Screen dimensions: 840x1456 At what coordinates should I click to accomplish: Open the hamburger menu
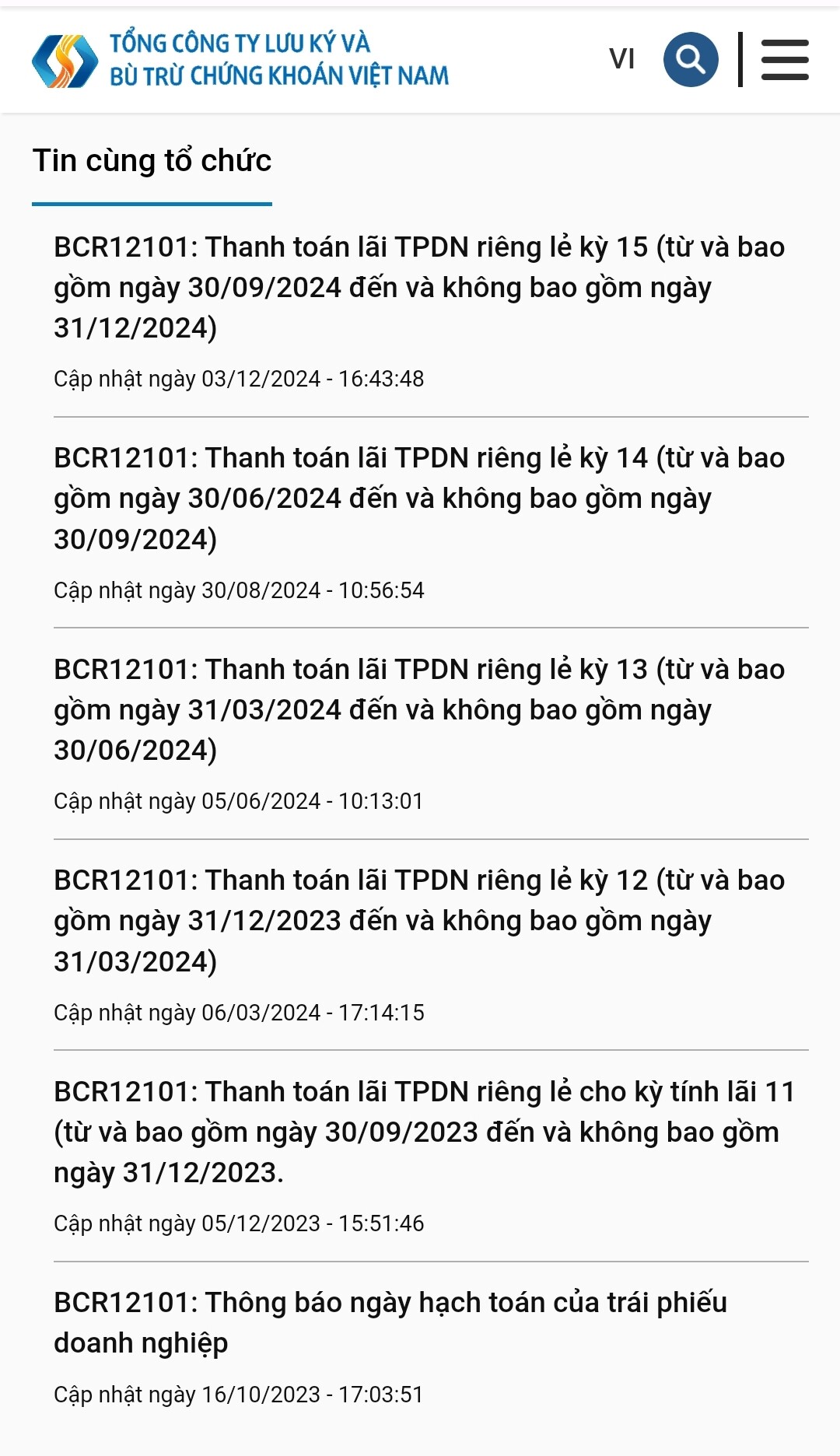(784, 60)
